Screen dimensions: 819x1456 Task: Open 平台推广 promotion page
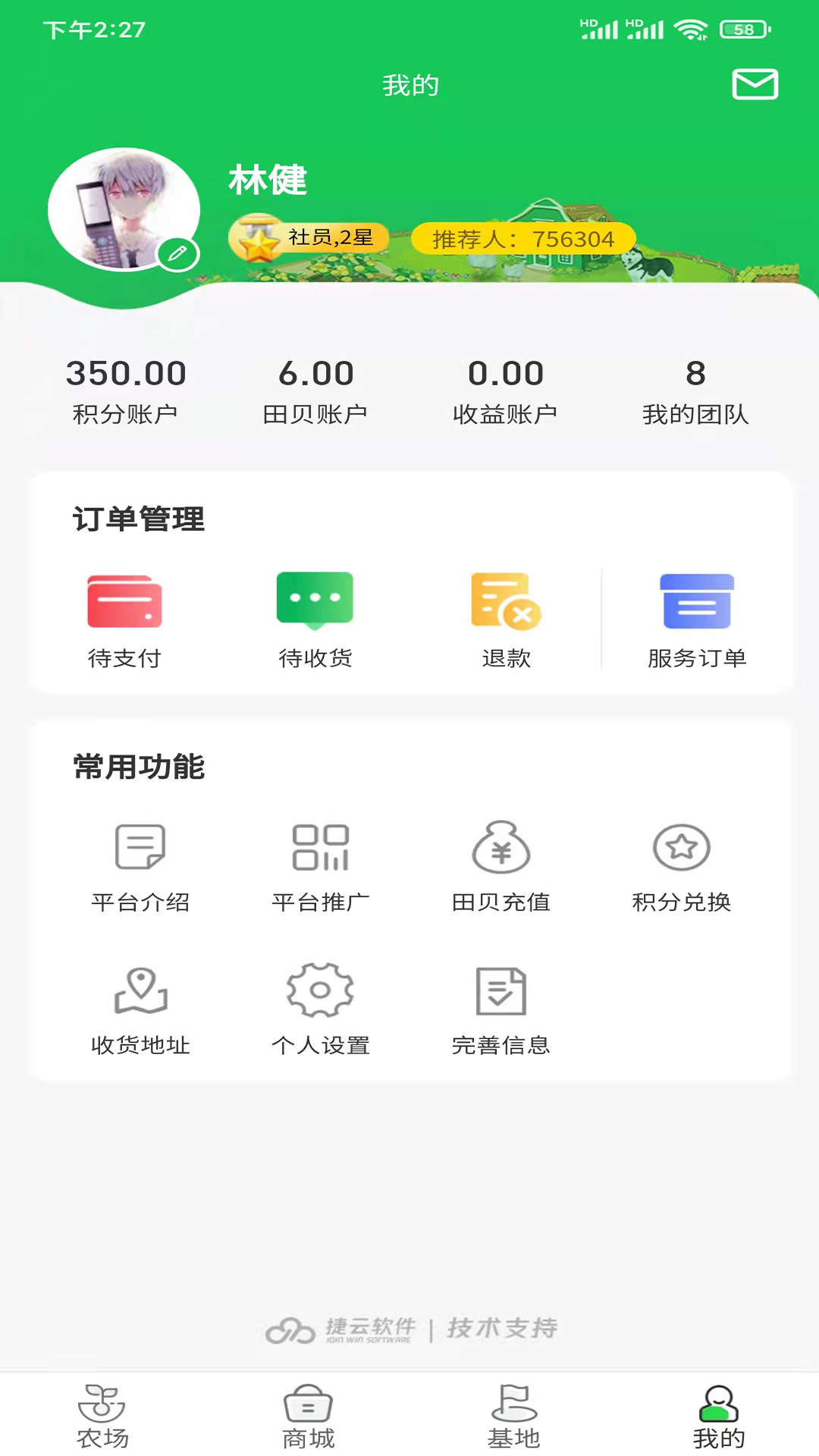click(x=321, y=867)
